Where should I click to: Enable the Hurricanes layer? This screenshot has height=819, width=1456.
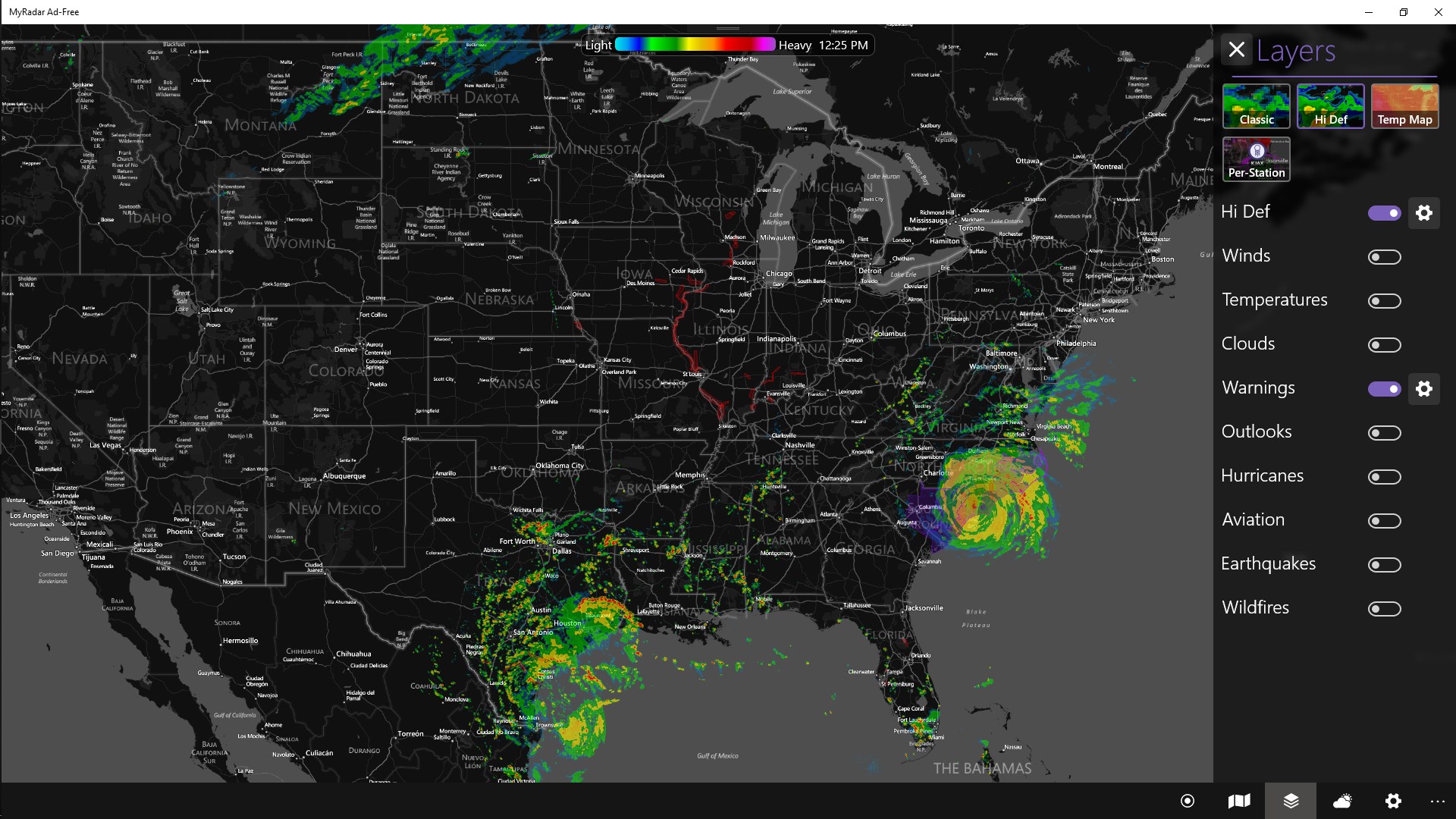pos(1384,477)
